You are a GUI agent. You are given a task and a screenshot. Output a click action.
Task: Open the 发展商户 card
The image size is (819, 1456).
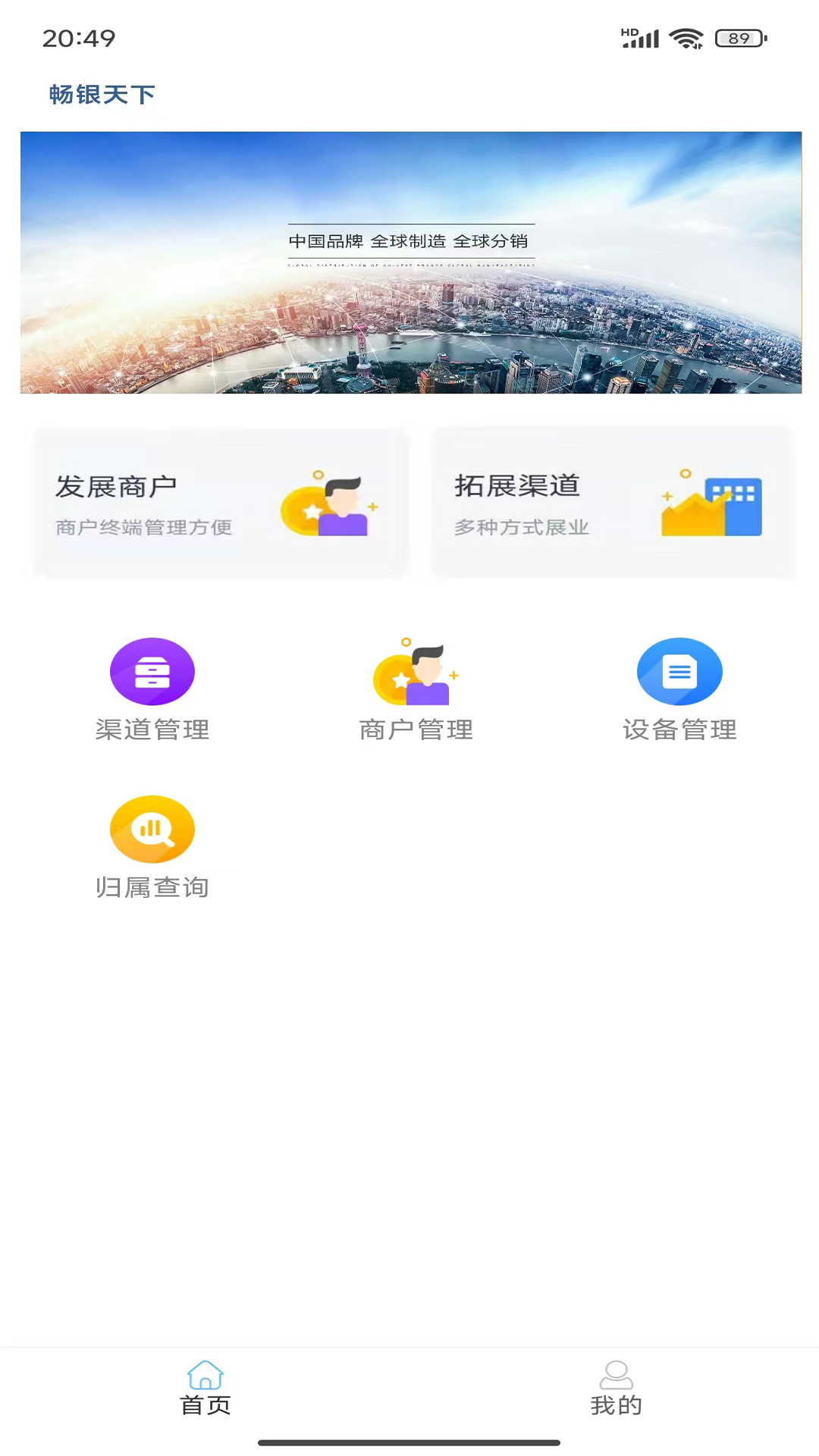click(220, 502)
